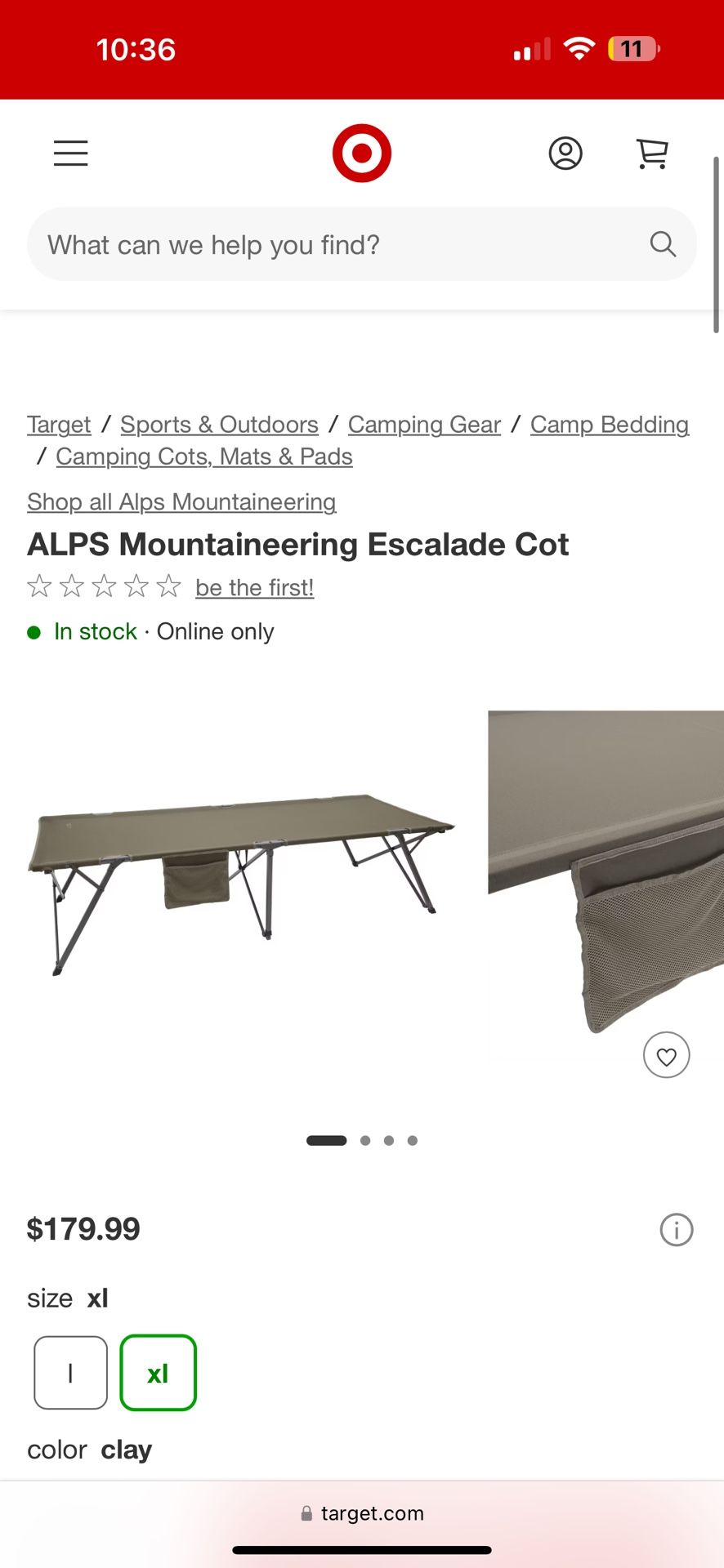
Task: Open Camping Gear breadcrumb link
Action: click(x=424, y=425)
